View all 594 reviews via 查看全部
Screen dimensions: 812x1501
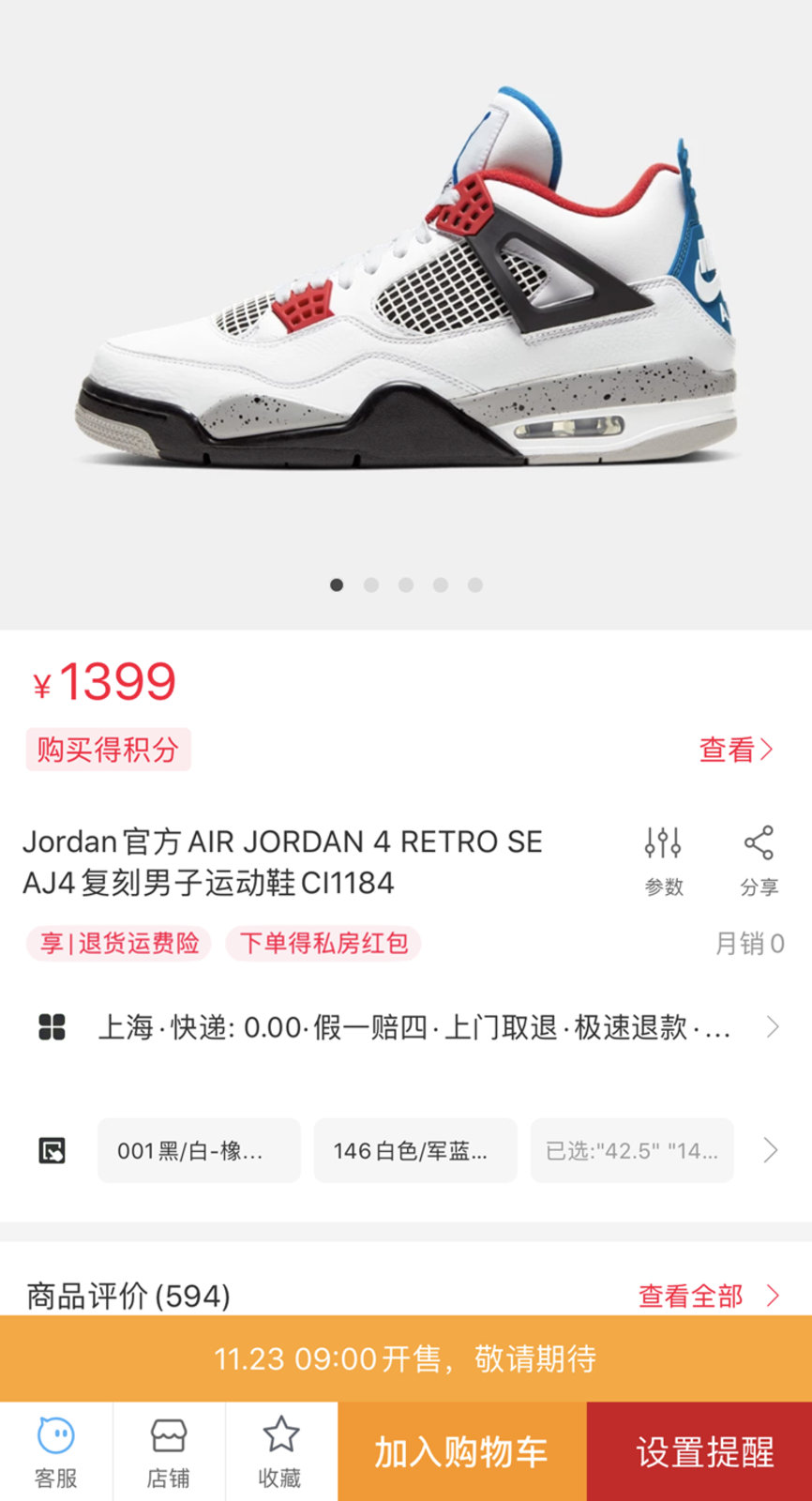(x=708, y=1296)
